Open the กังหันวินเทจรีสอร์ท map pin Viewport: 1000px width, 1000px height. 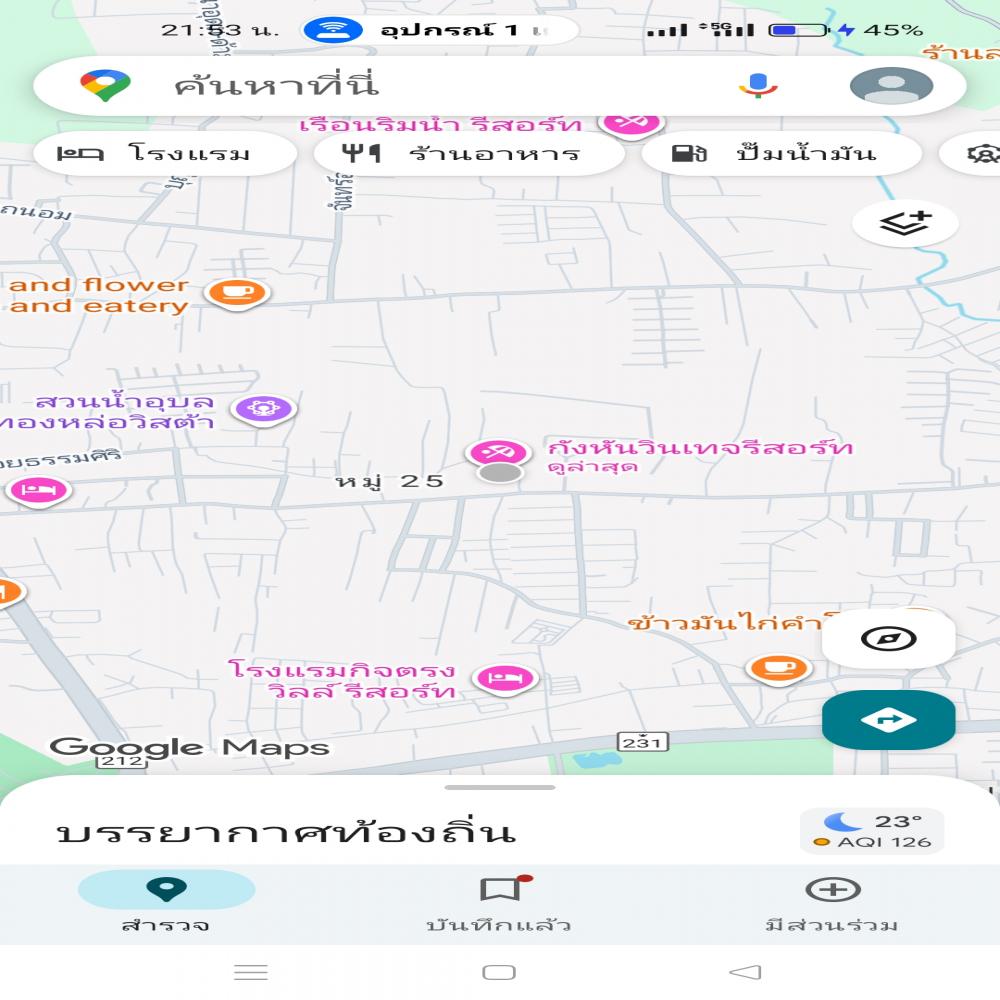[x=498, y=453]
